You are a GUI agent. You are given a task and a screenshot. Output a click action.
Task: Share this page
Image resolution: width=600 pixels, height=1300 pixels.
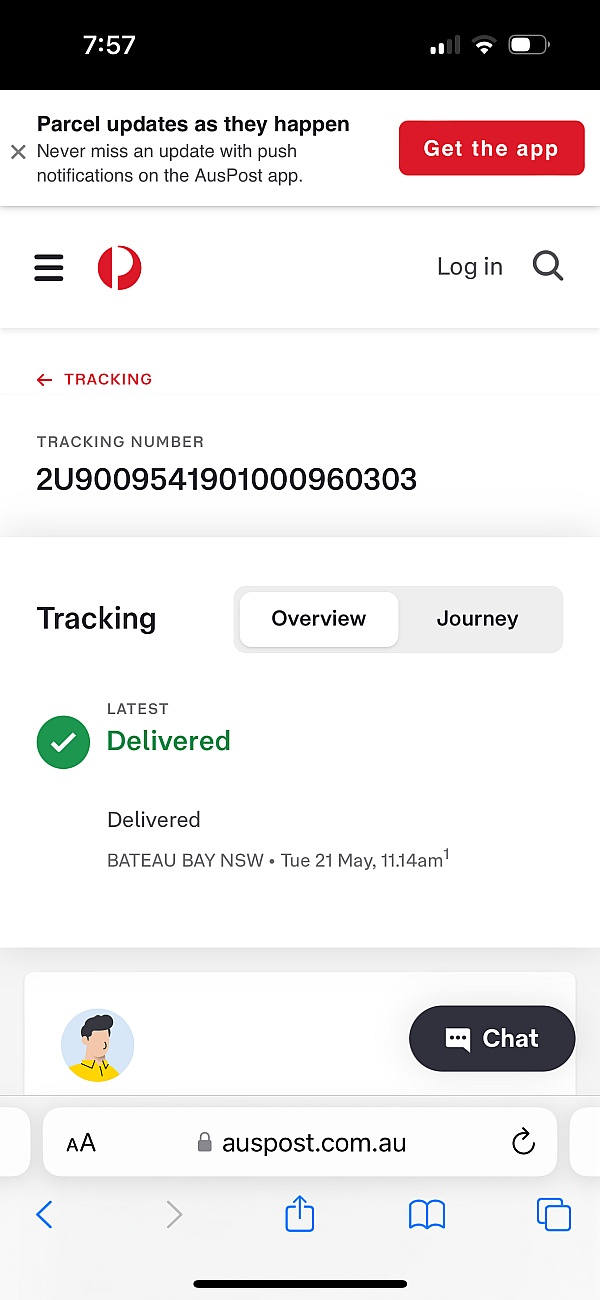click(x=300, y=1214)
